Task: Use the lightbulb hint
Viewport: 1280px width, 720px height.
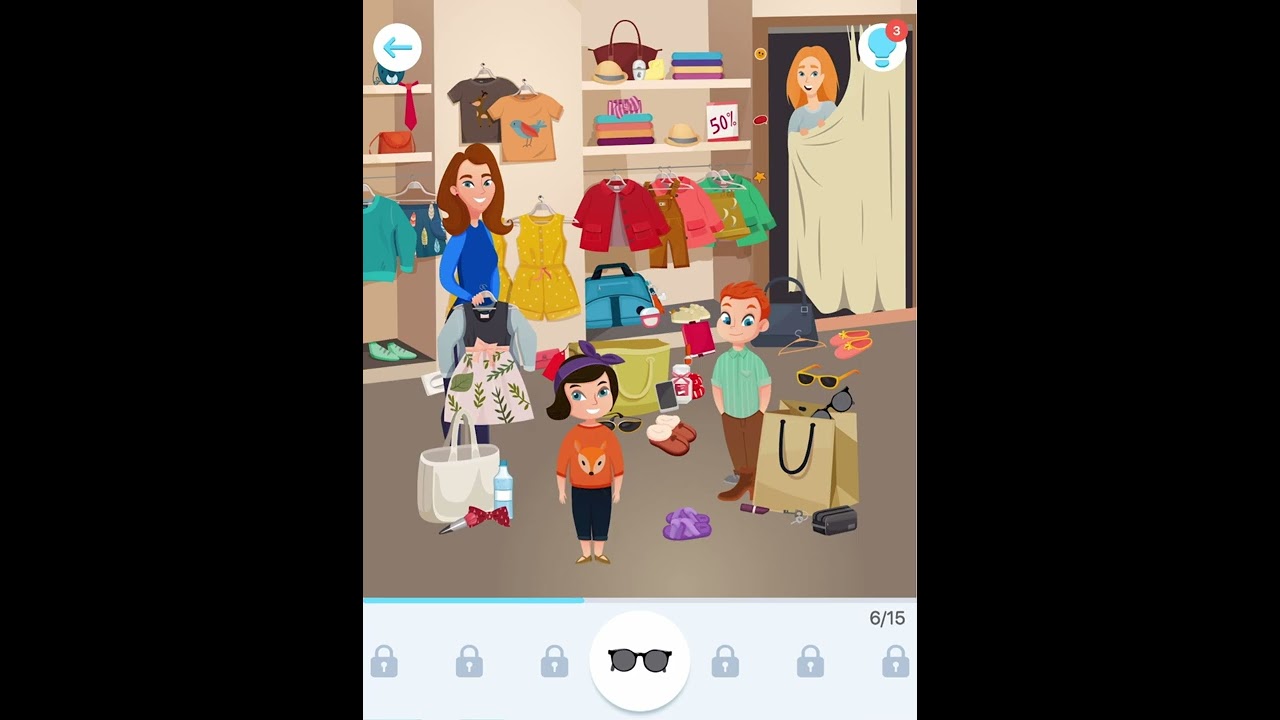Action: 881,47
